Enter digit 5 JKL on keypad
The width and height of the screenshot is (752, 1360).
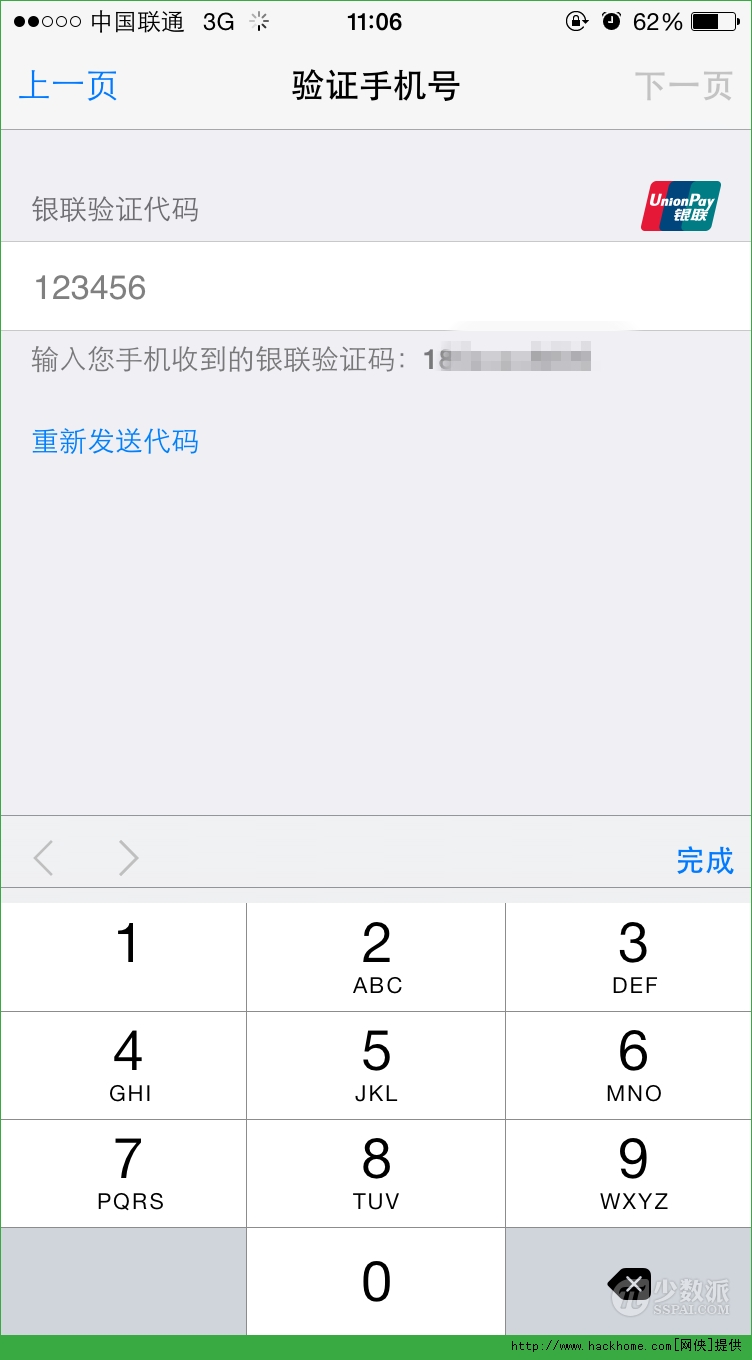pos(376,1065)
